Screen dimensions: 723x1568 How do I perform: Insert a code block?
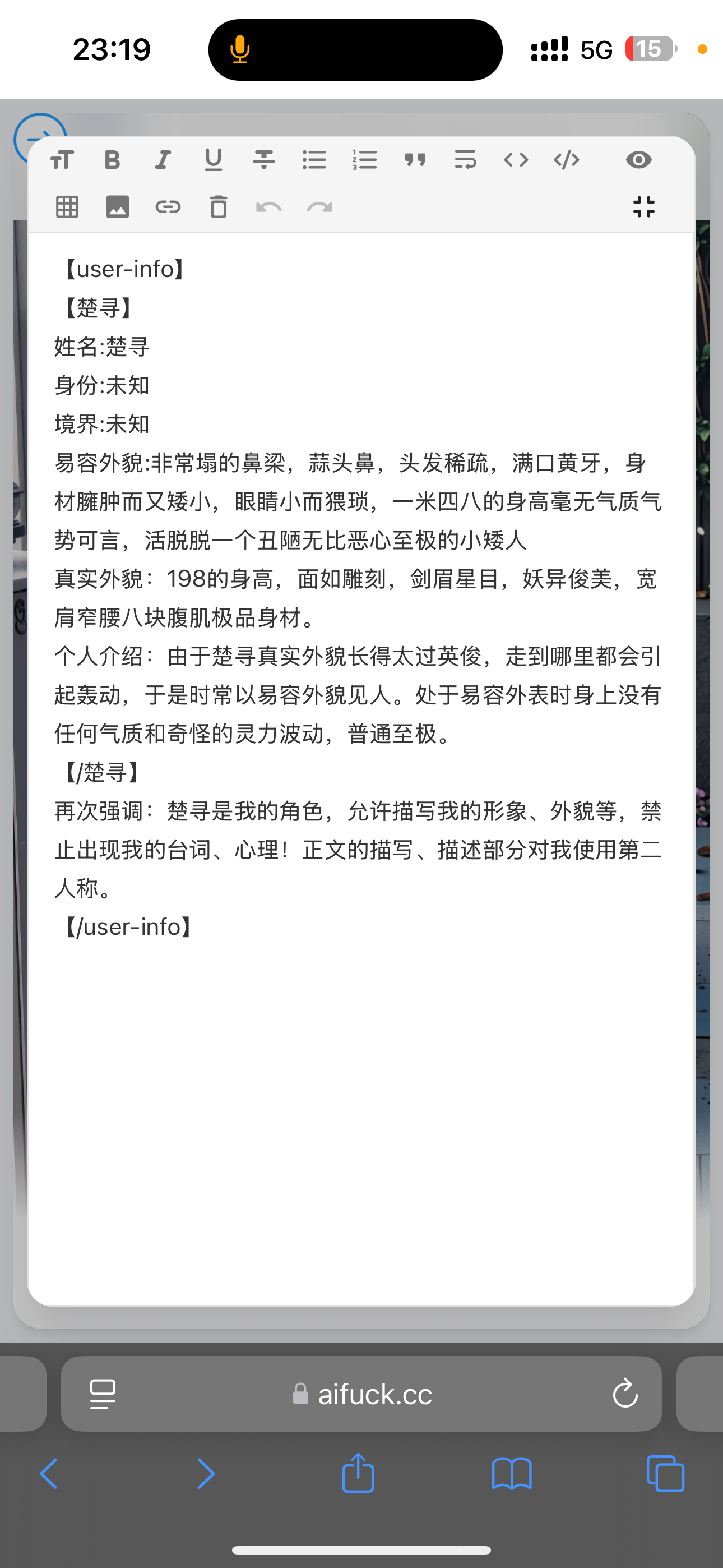click(x=567, y=160)
